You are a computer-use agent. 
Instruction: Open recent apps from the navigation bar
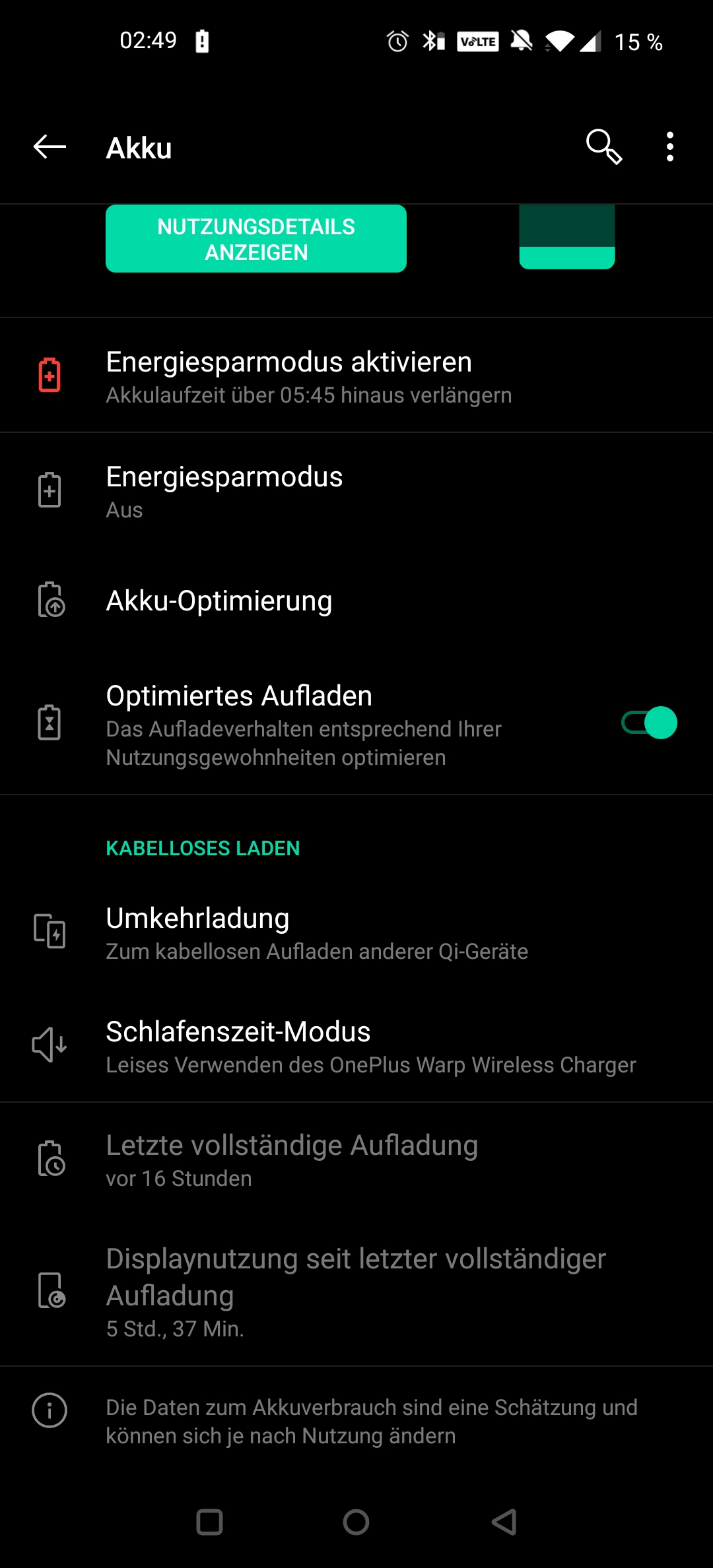tap(209, 1522)
